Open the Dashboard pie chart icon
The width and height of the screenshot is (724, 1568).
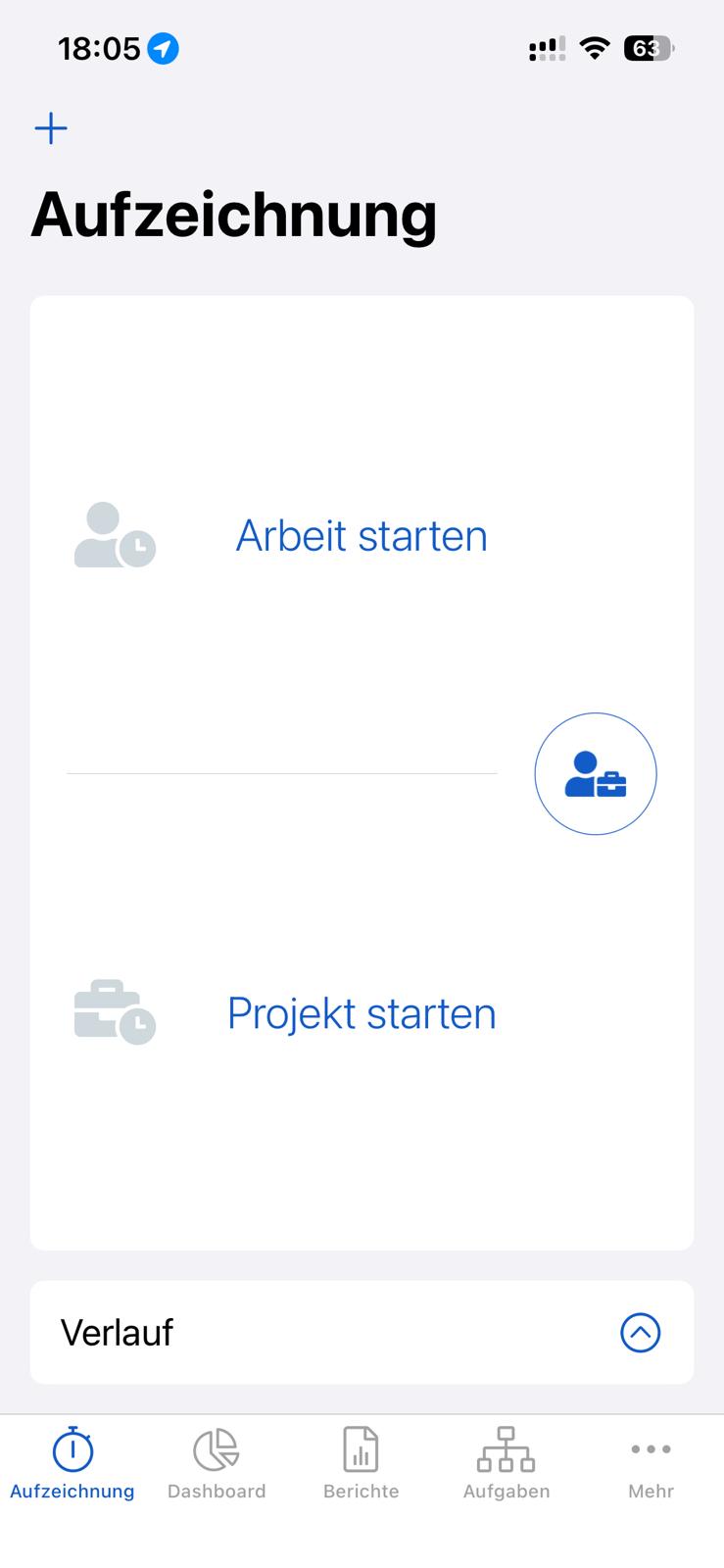(x=216, y=1447)
